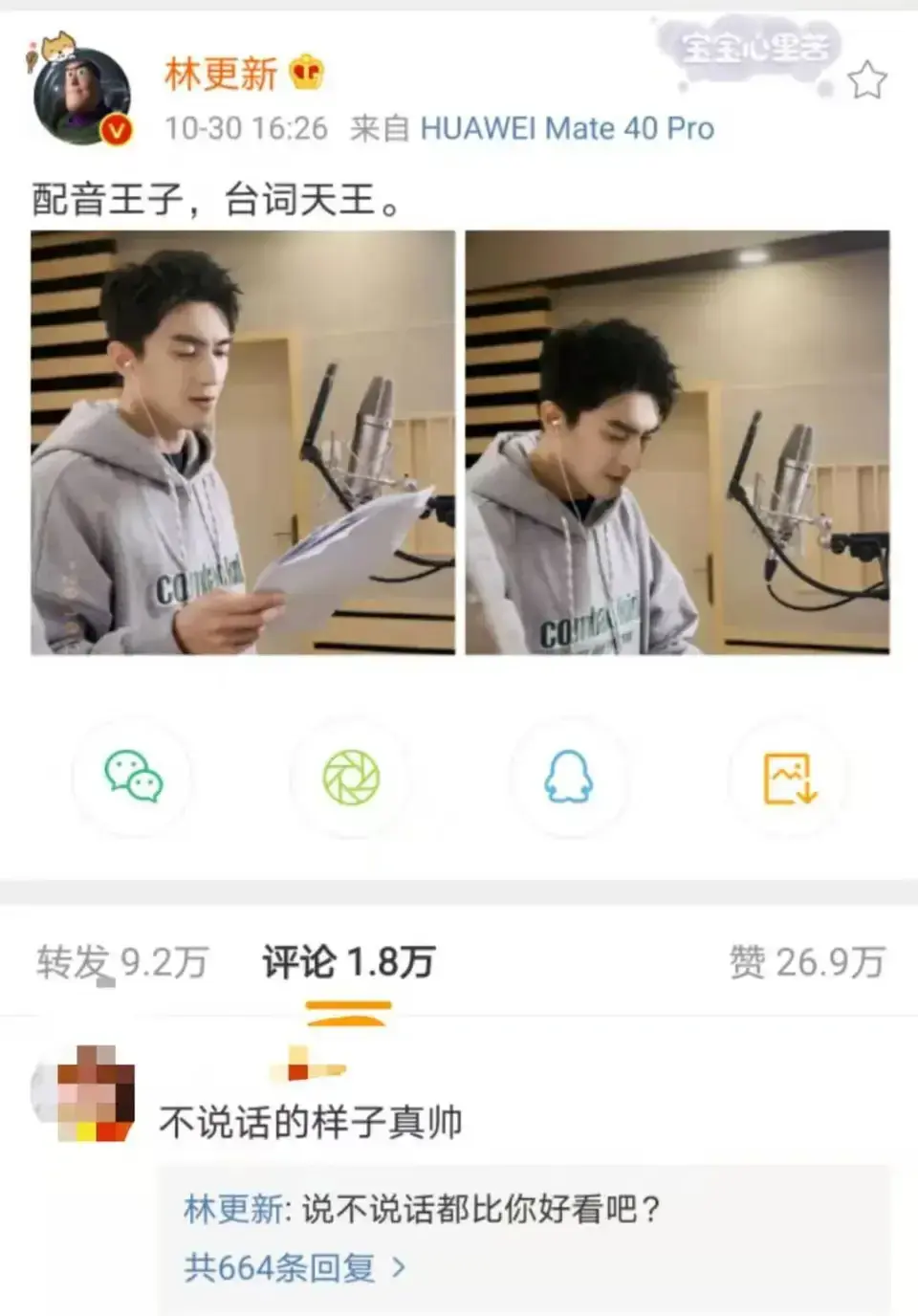View the left photo holding a script

pyautogui.click(x=243, y=443)
